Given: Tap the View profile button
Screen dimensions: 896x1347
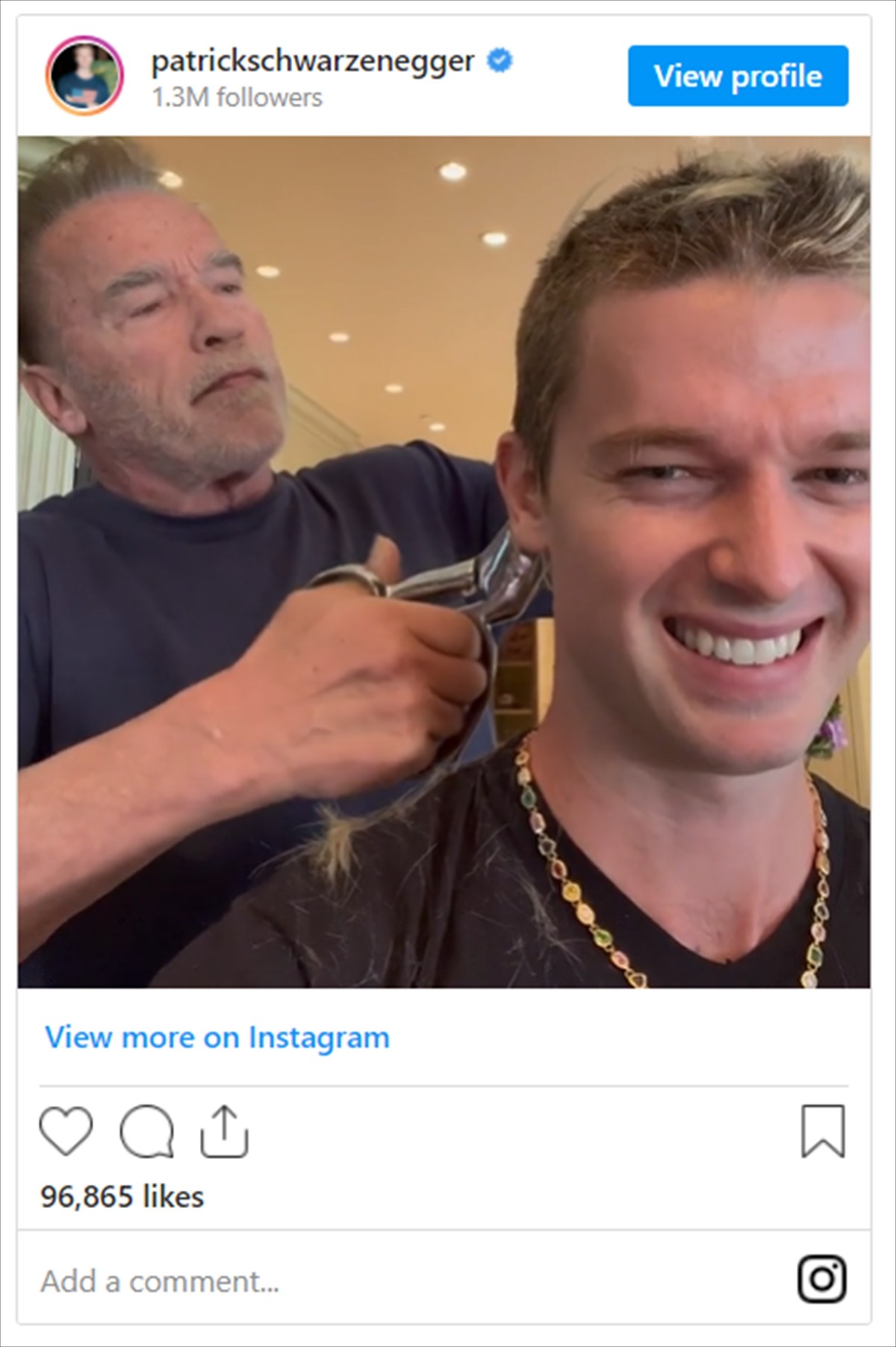Looking at the screenshot, I should 738,75.
